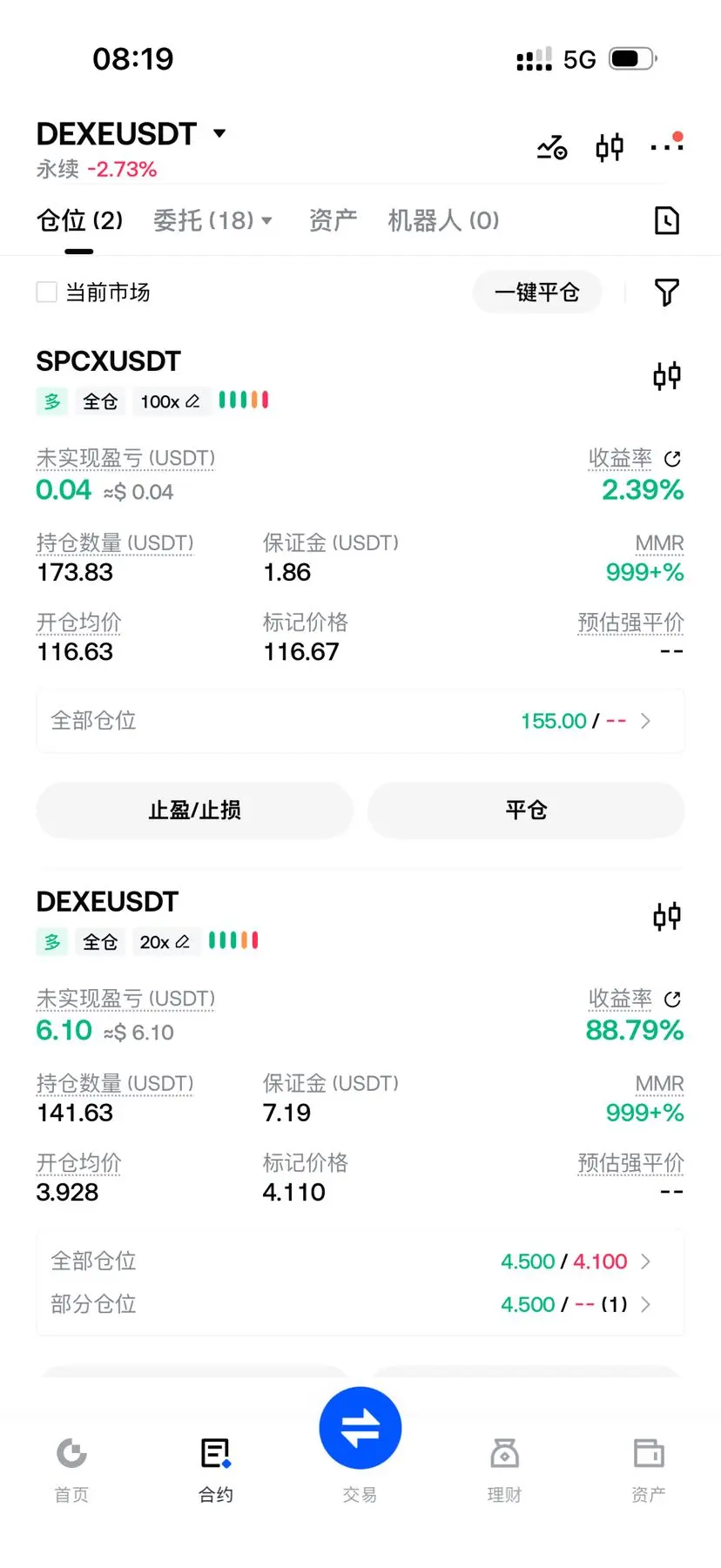Check the 当前市场 checkbox

tap(47, 292)
